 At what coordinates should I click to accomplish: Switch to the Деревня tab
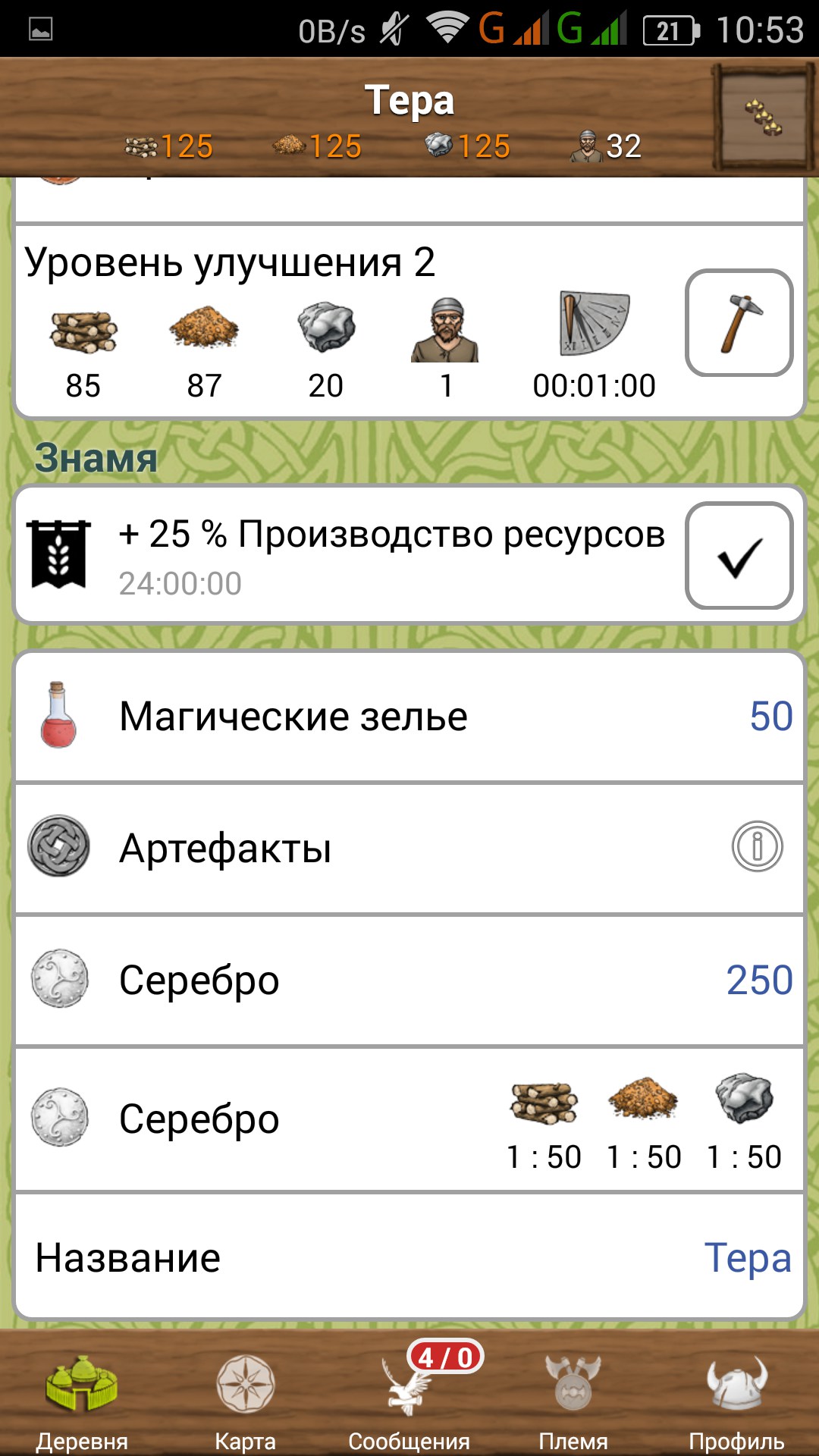pyautogui.click(x=82, y=1401)
